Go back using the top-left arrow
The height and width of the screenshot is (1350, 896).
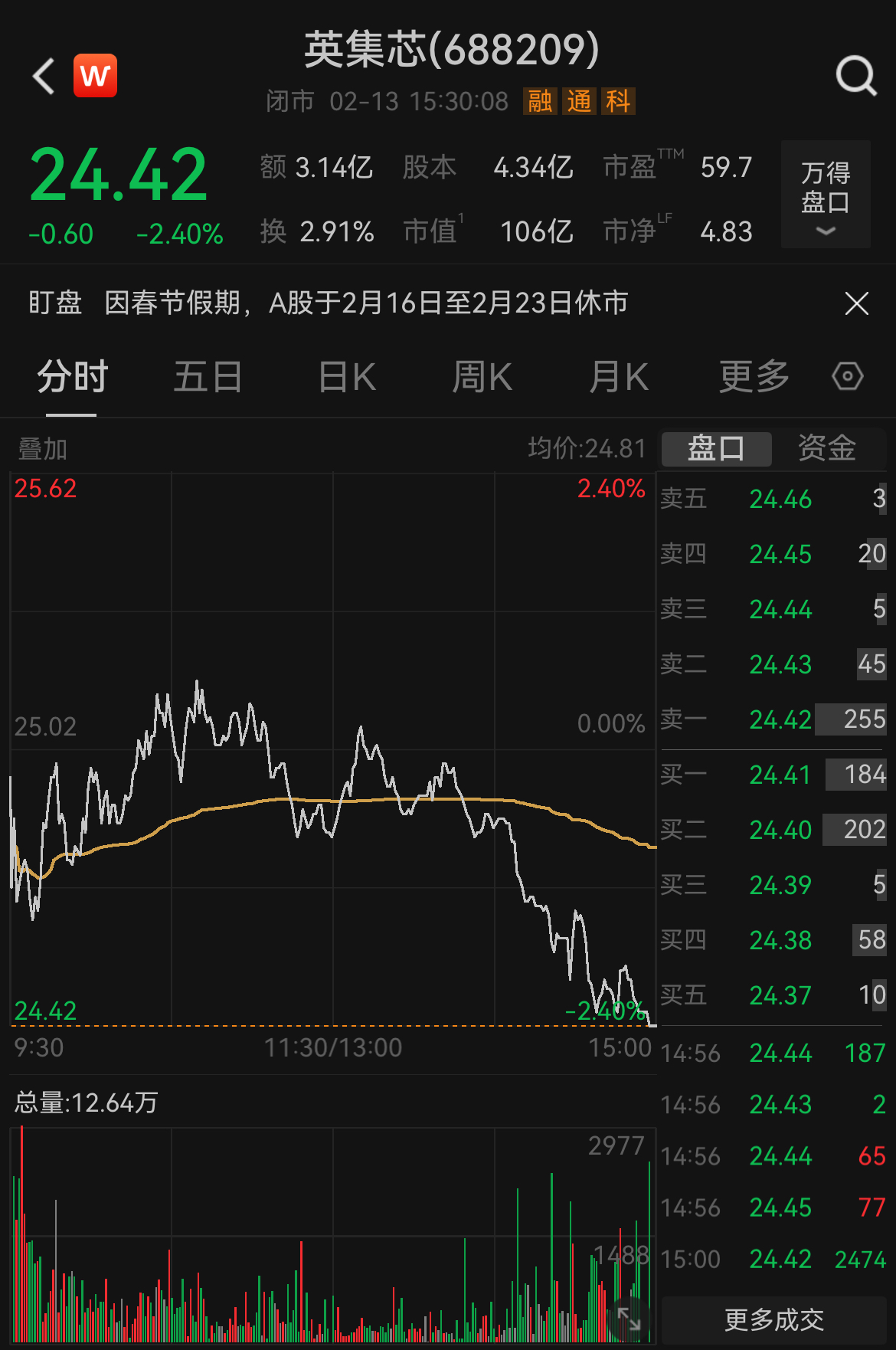[44, 76]
